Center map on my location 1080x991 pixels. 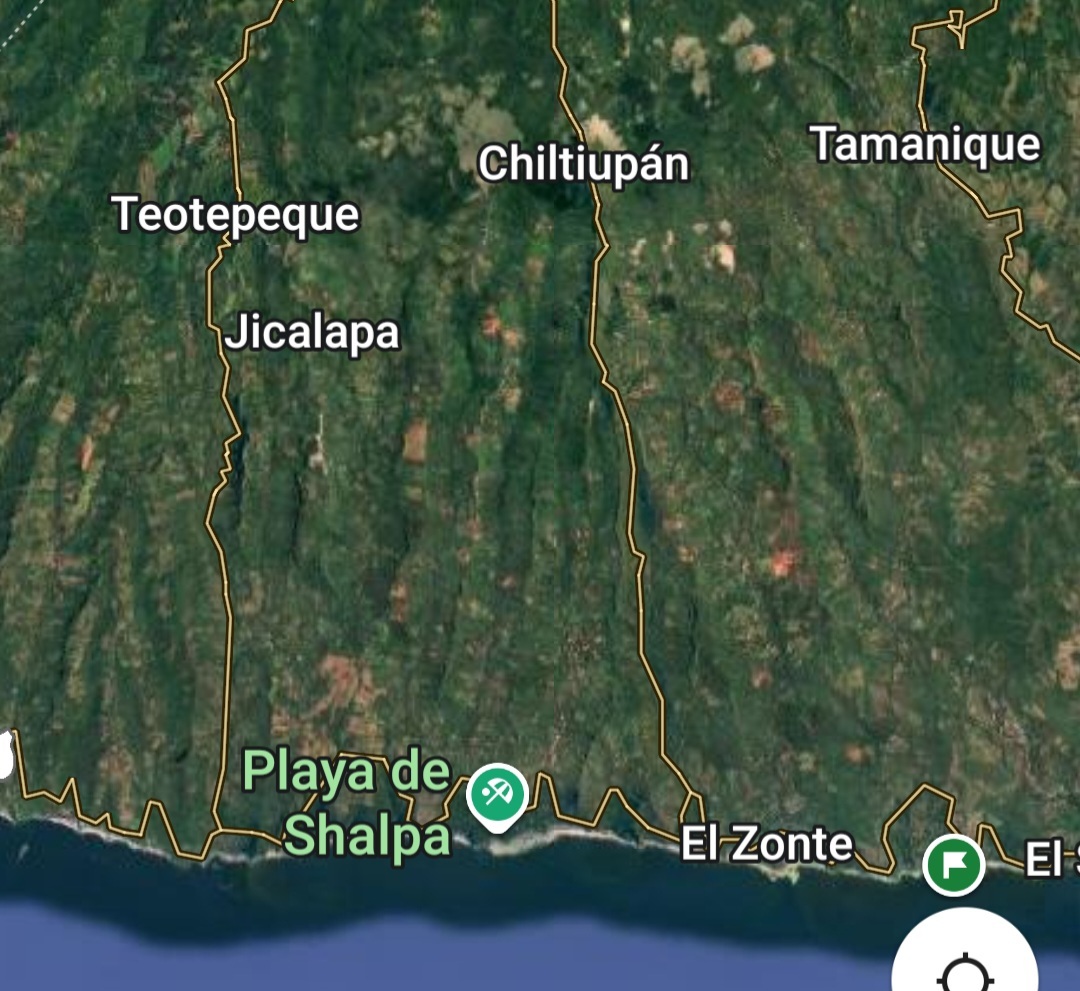point(966,962)
